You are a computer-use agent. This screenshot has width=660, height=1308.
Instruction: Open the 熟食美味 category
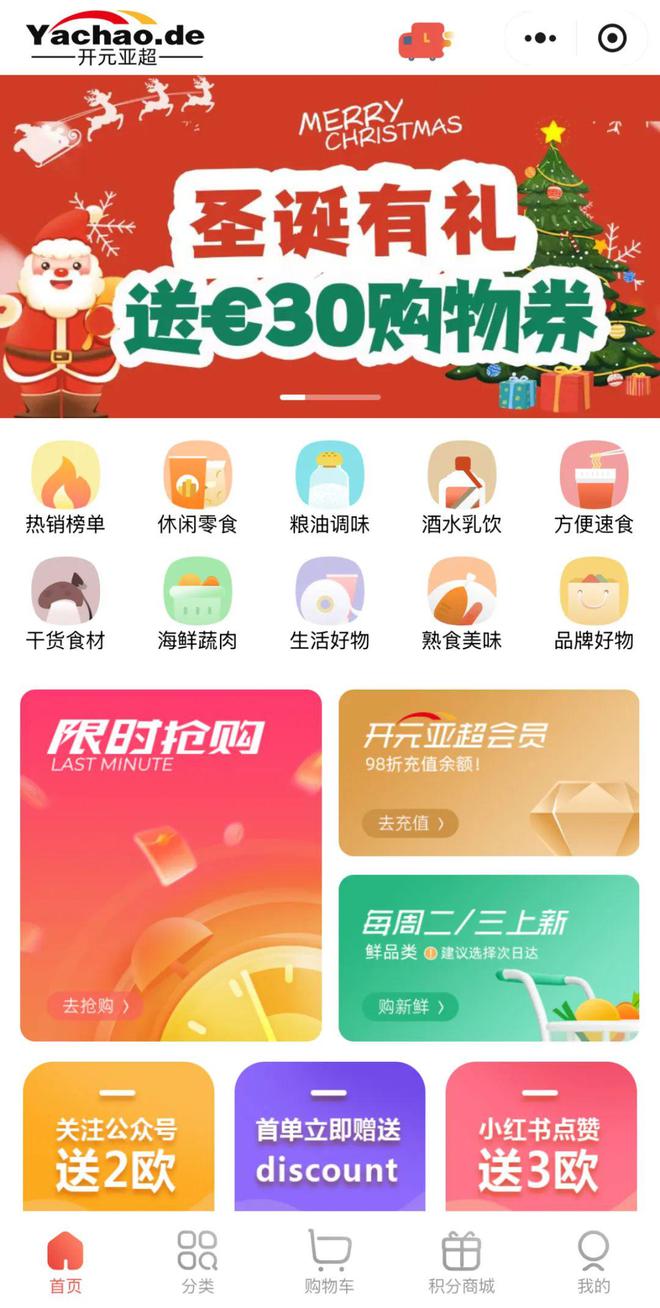(x=462, y=604)
